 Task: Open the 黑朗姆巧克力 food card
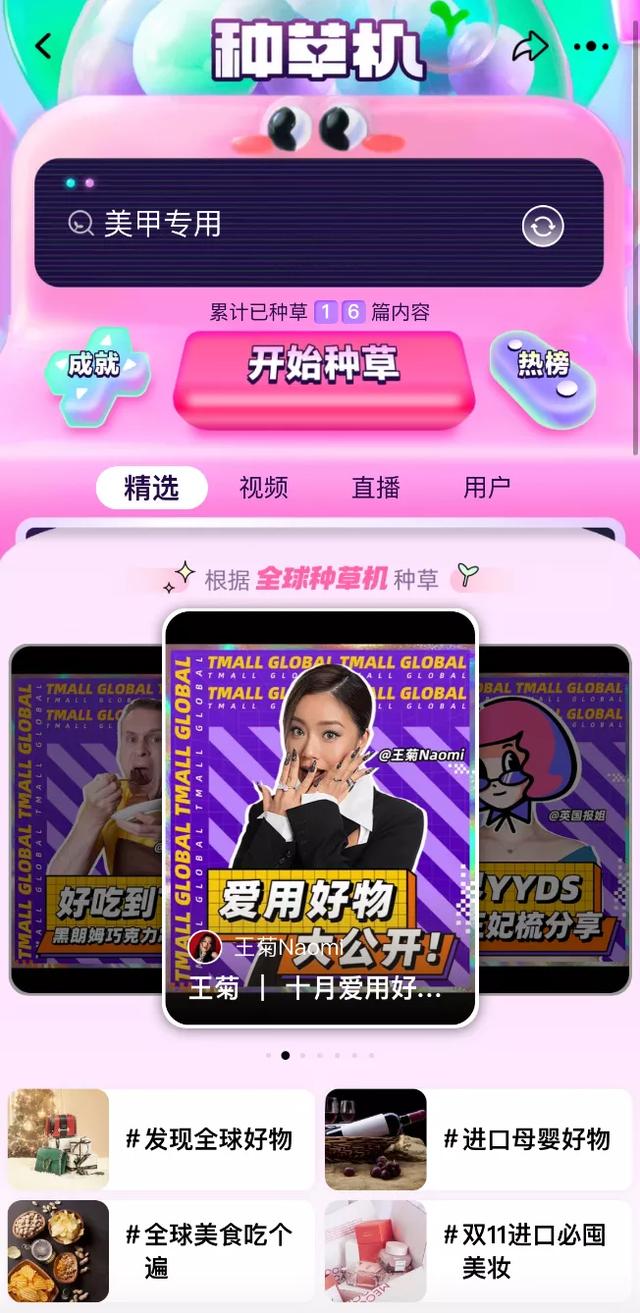click(x=86, y=819)
